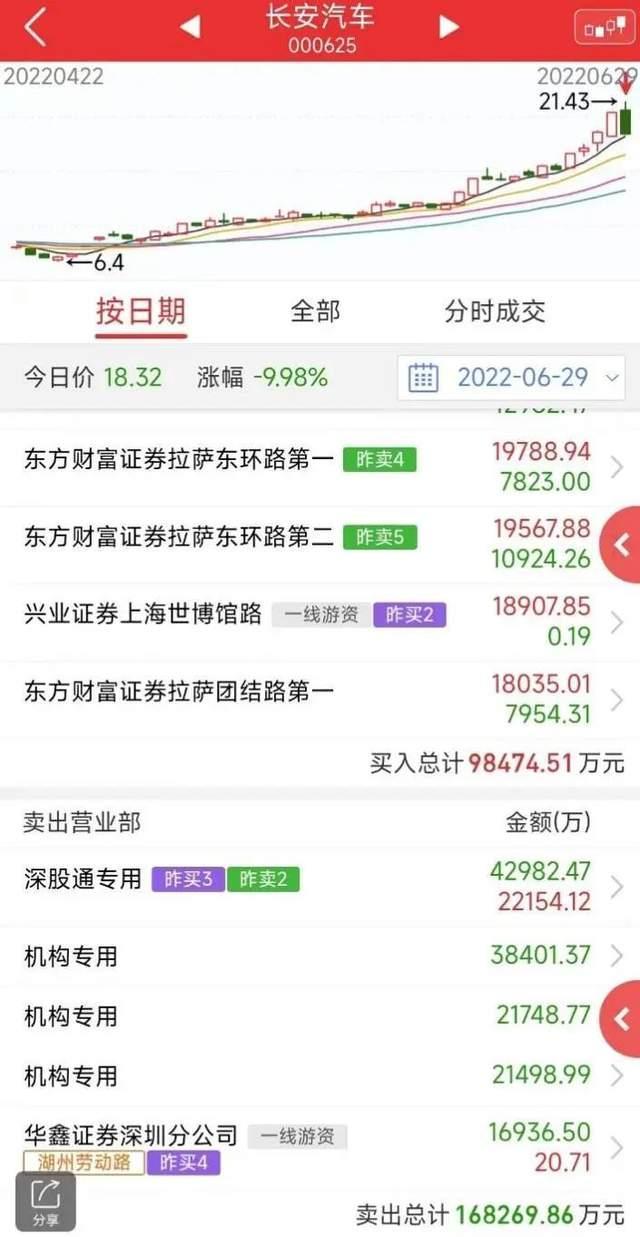The image size is (640, 1237).
Task: Open the candlestick chart icon
Action: click(x=604, y=28)
